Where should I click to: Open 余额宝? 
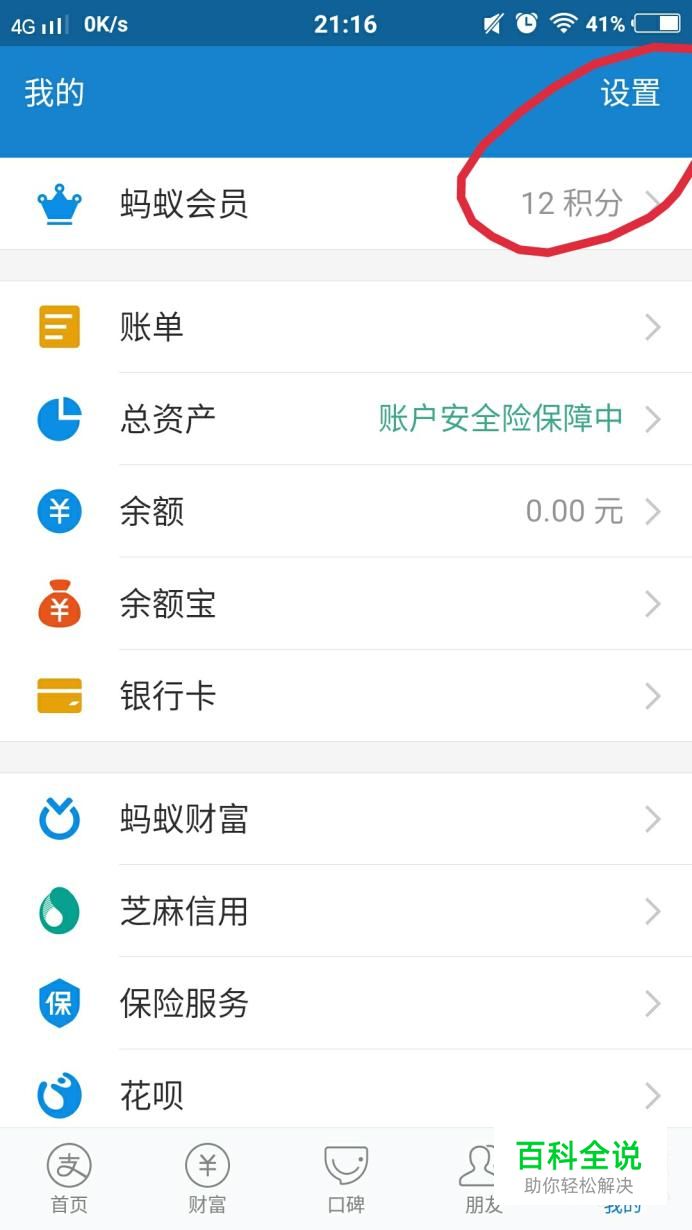pos(346,604)
